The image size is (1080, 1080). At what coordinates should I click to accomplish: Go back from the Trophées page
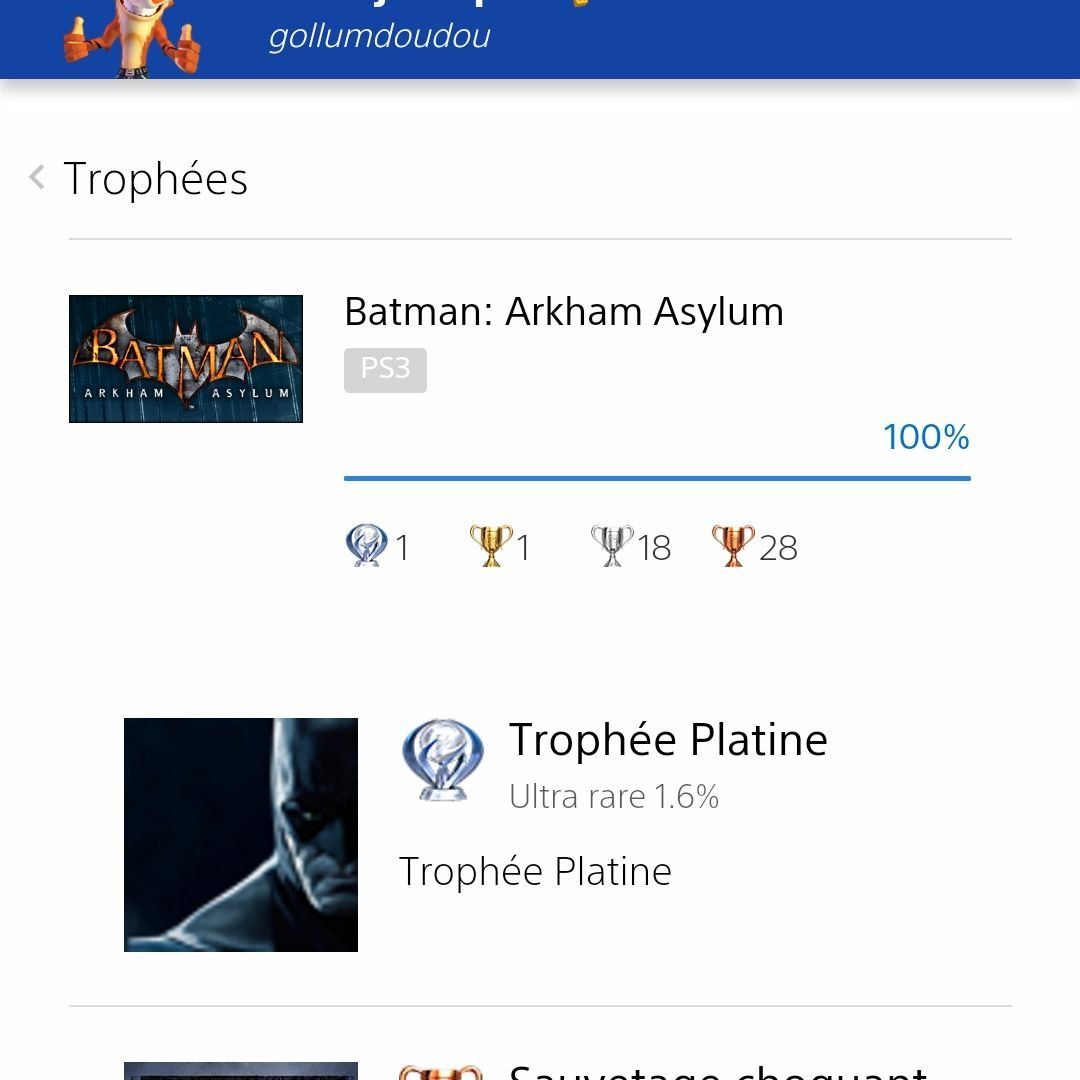point(38,178)
